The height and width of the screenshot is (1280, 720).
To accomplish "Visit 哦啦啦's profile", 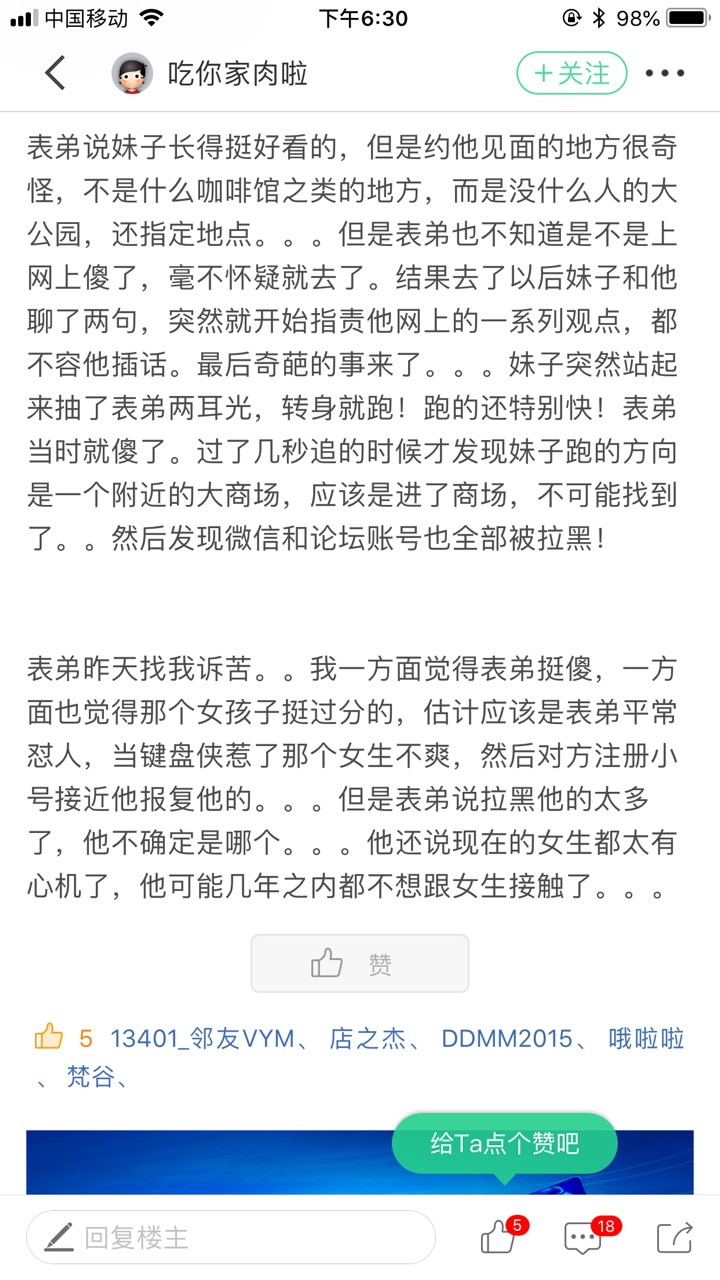I will [x=646, y=1039].
